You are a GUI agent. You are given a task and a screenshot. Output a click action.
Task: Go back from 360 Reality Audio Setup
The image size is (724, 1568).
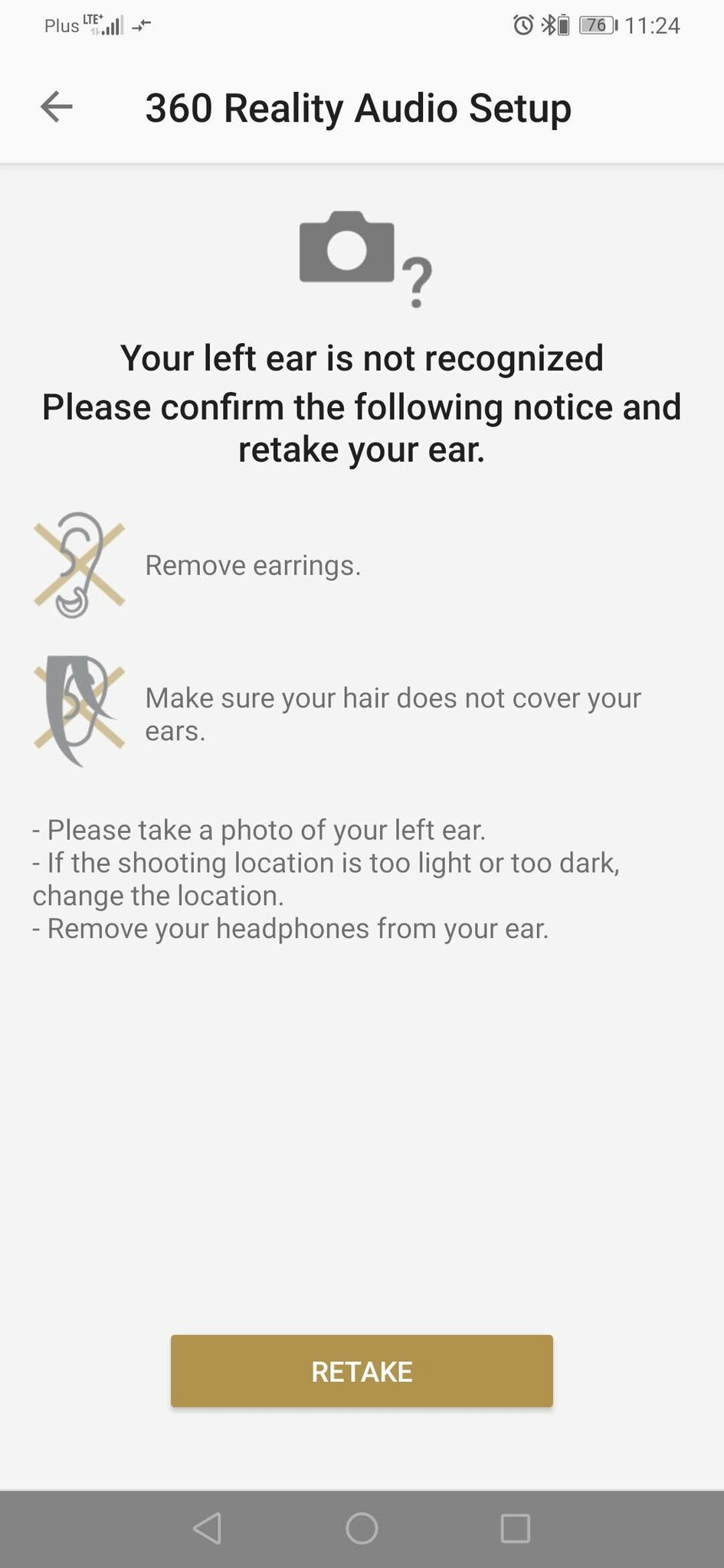coord(57,106)
